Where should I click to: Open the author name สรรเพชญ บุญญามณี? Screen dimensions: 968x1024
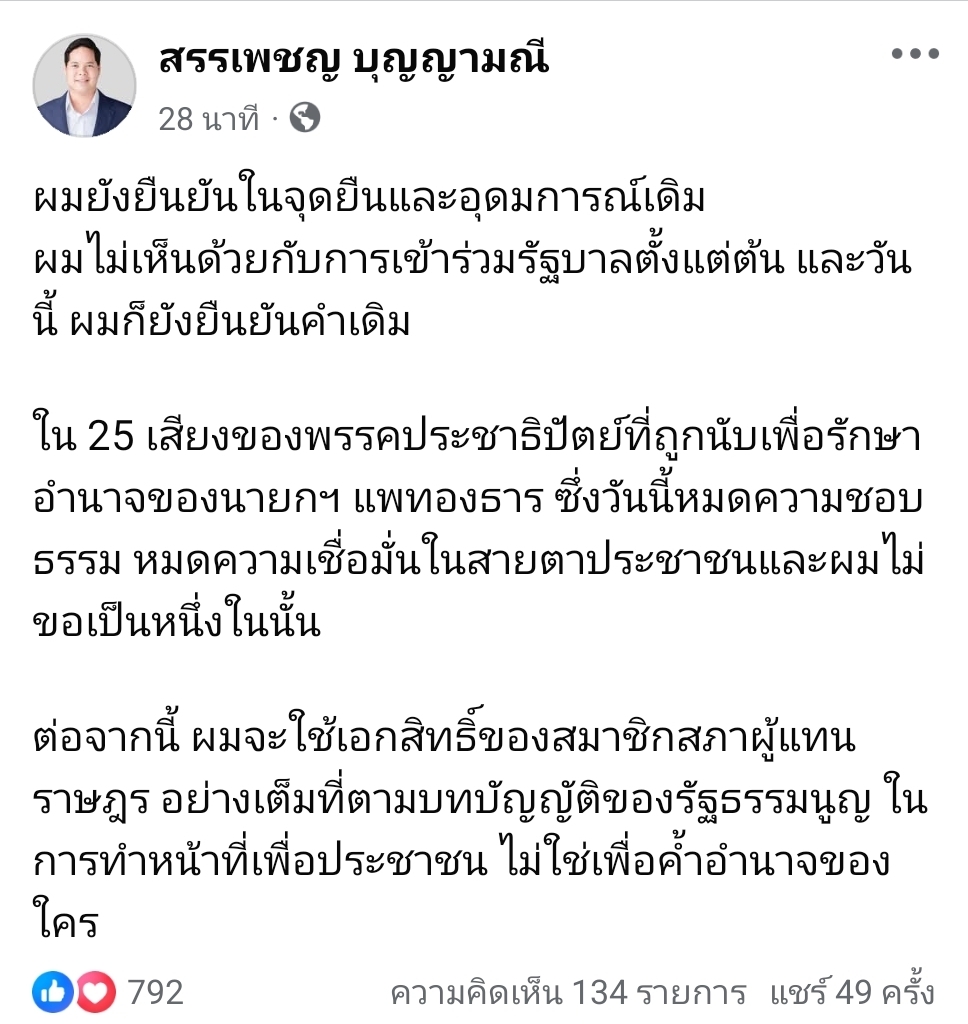point(354,60)
